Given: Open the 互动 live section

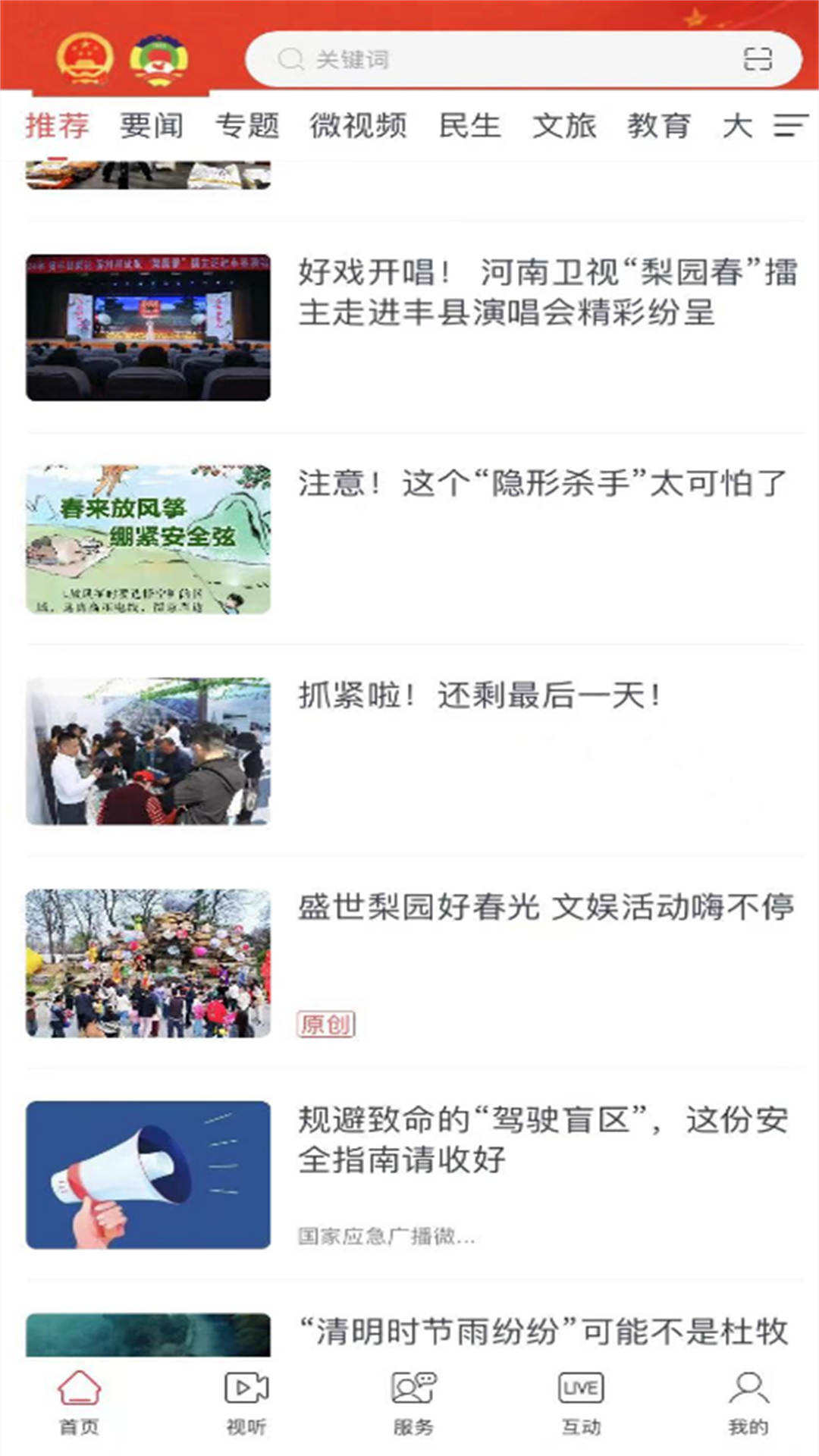Looking at the screenshot, I should [581, 1403].
